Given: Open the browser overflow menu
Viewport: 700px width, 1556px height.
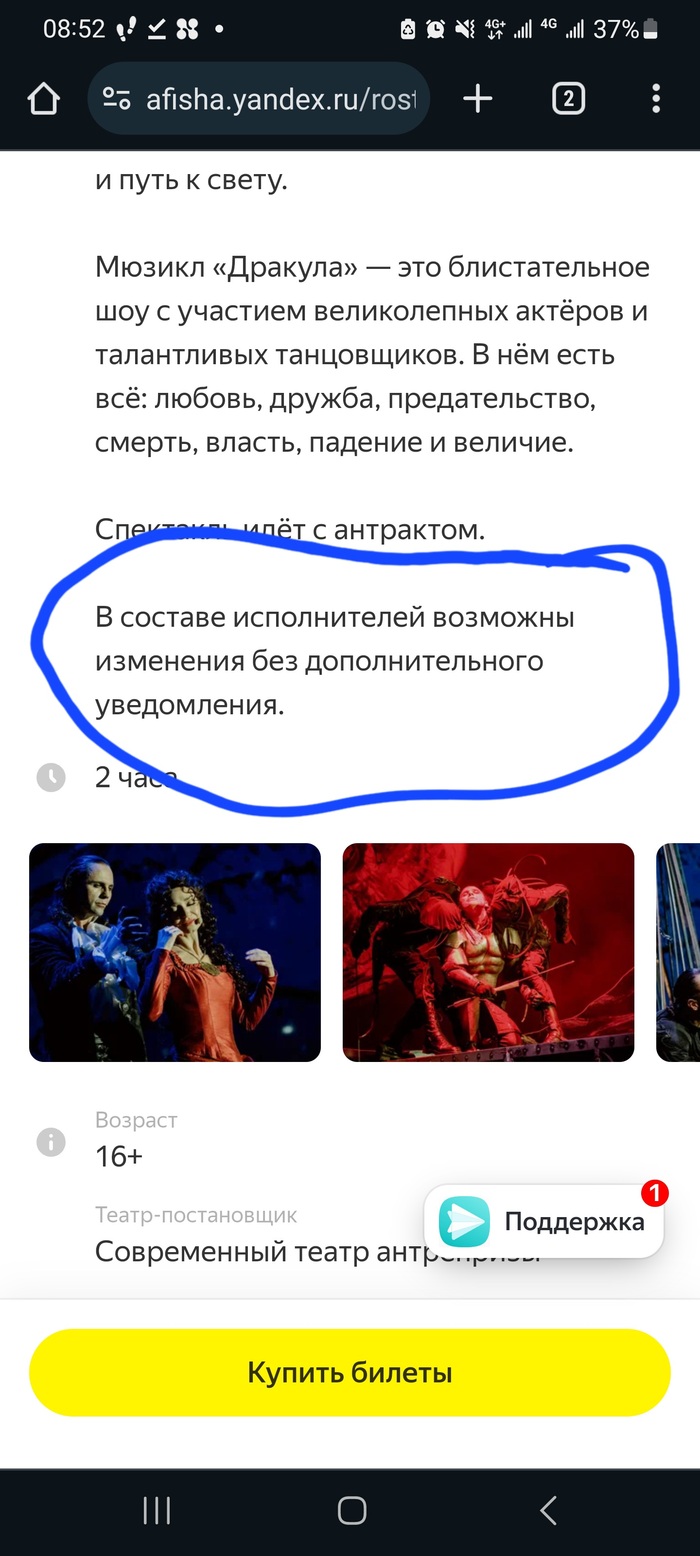Looking at the screenshot, I should click(x=656, y=98).
